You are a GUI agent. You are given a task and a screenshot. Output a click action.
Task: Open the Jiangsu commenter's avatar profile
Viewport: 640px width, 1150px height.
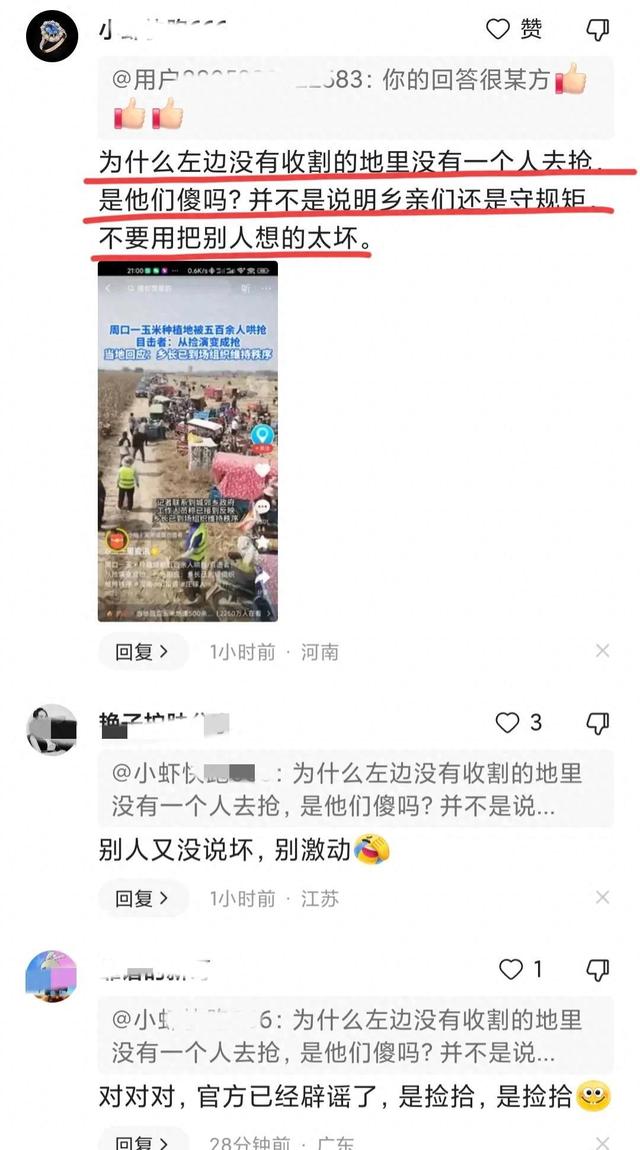[x=52, y=730]
